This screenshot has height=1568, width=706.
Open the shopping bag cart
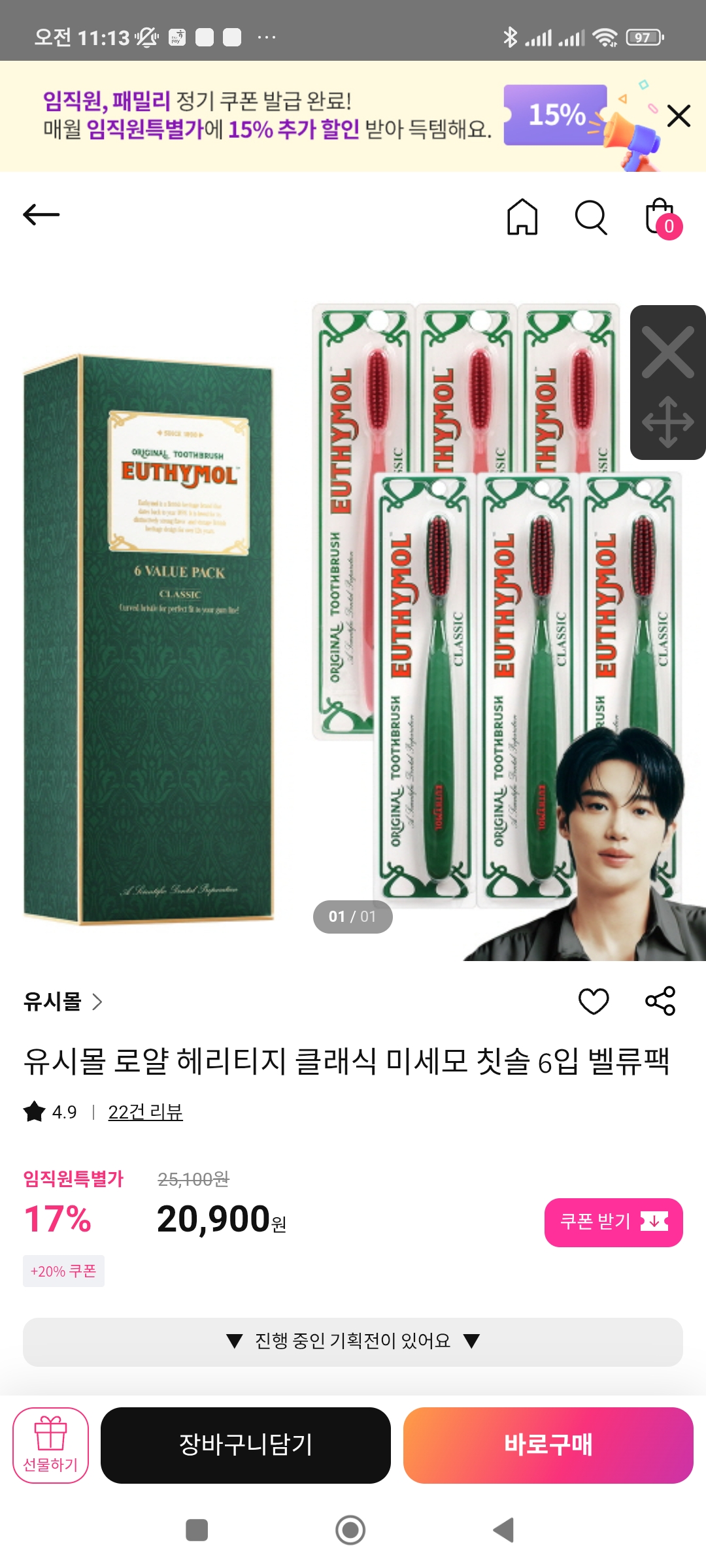tap(661, 218)
